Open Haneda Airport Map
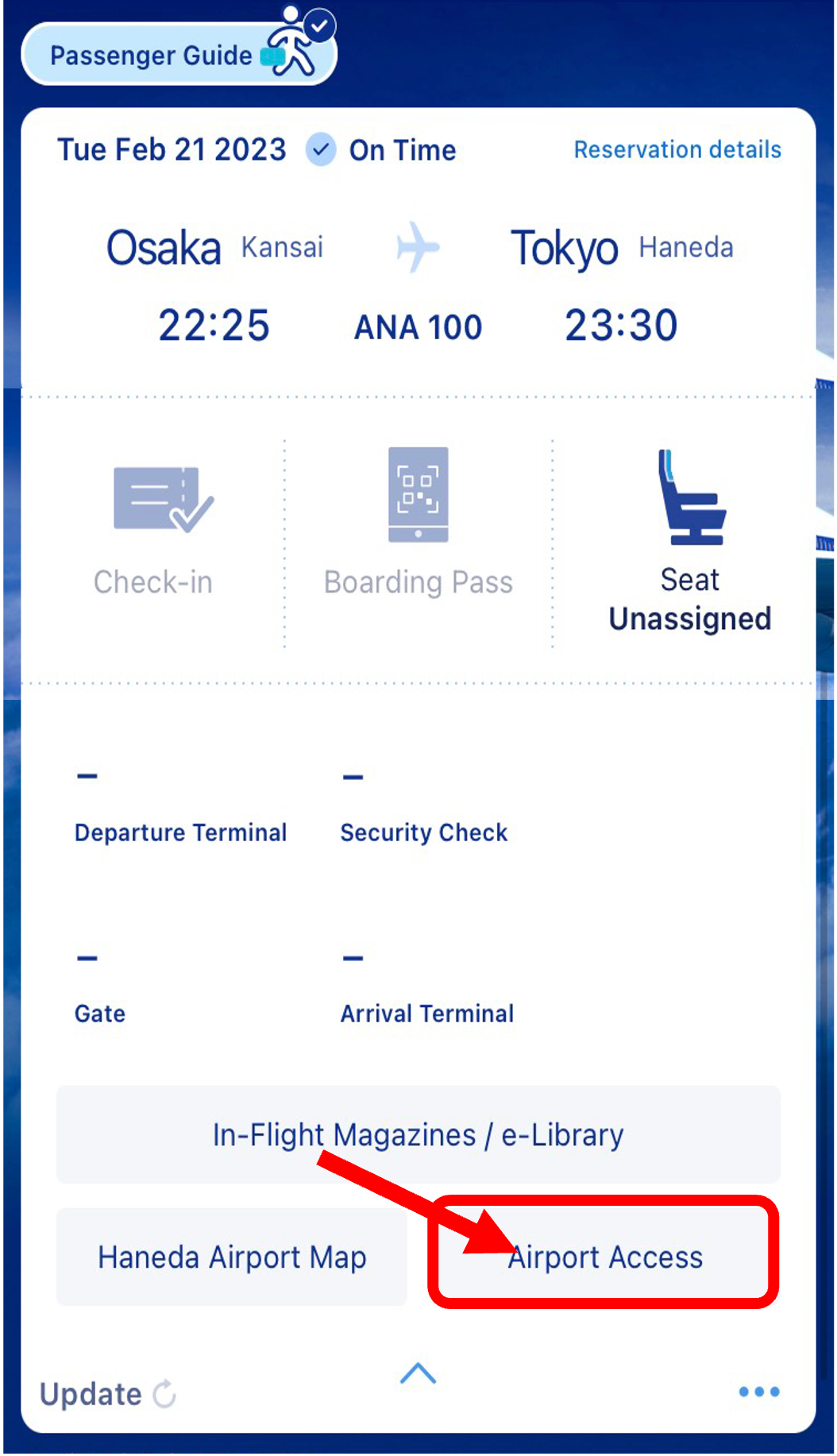This screenshot has width=837, height=1456. pos(232,1257)
